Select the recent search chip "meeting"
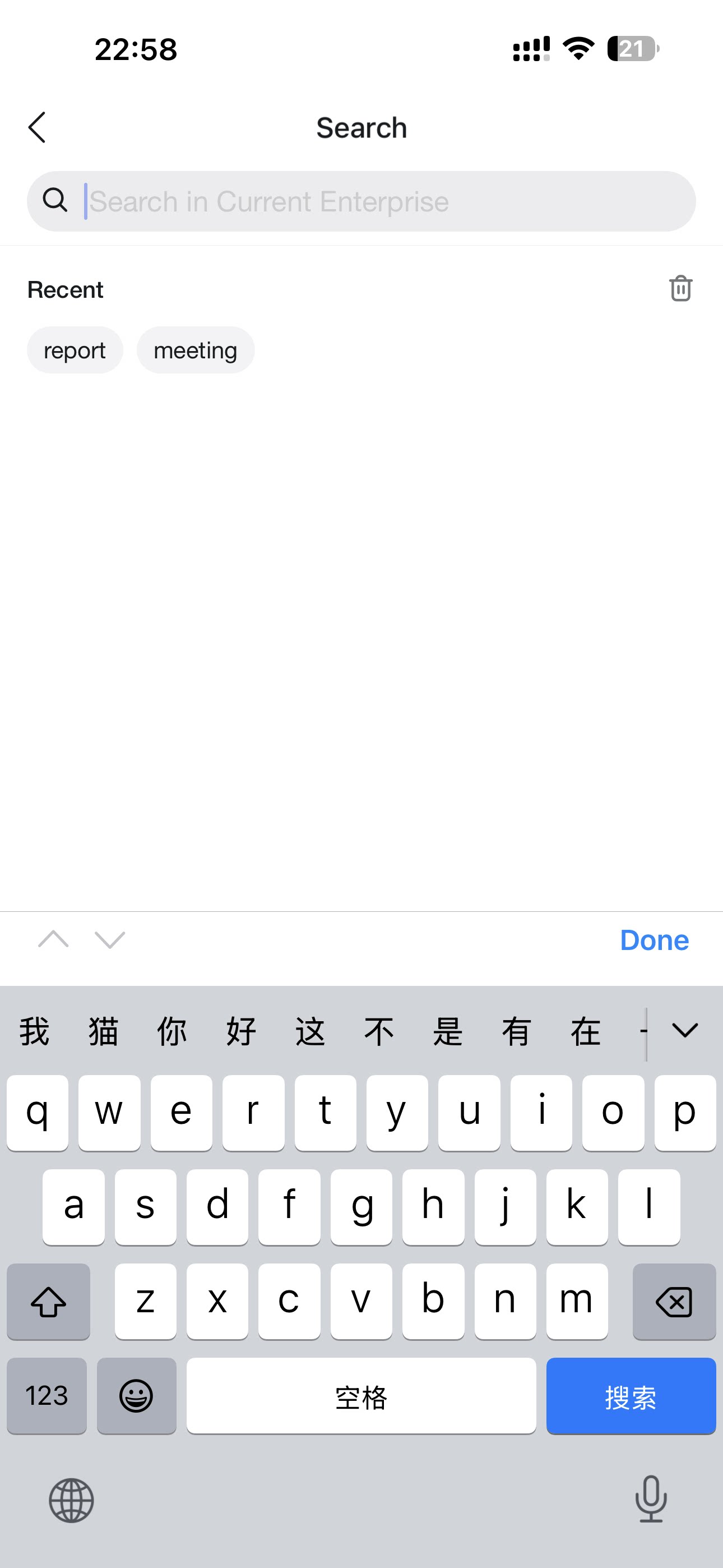 pyautogui.click(x=196, y=350)
